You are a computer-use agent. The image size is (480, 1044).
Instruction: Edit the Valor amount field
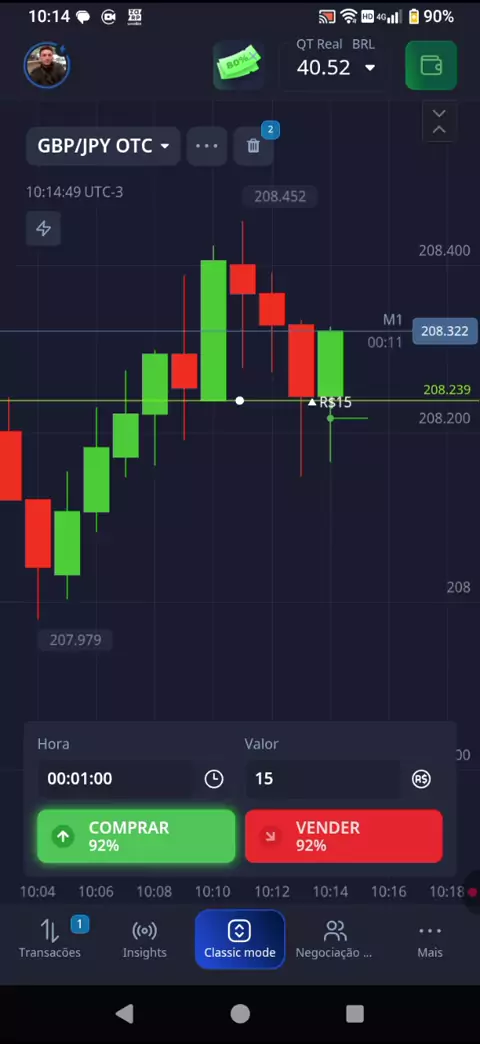point(323,778)
